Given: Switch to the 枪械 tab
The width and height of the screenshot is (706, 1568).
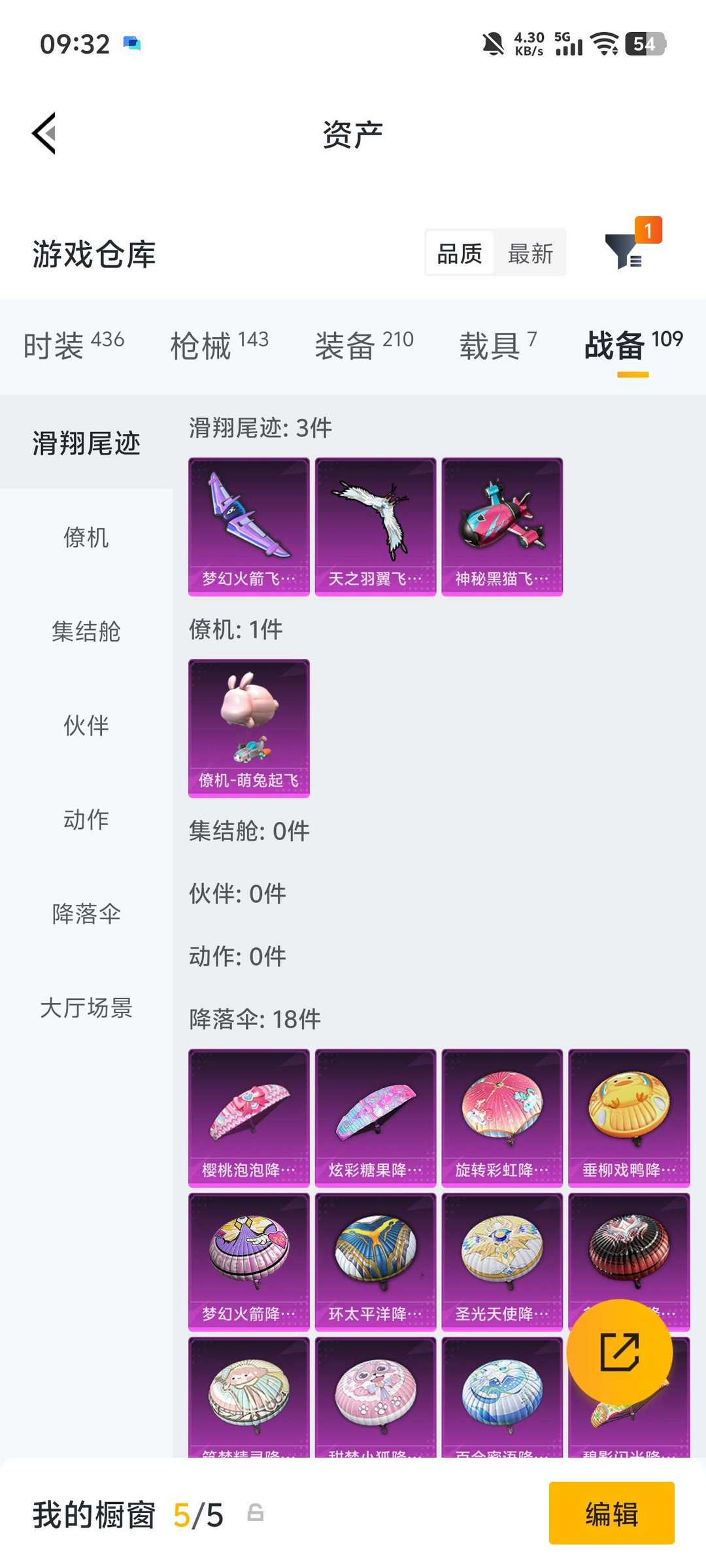Looking at the screenshot, I should click(219, 344).
